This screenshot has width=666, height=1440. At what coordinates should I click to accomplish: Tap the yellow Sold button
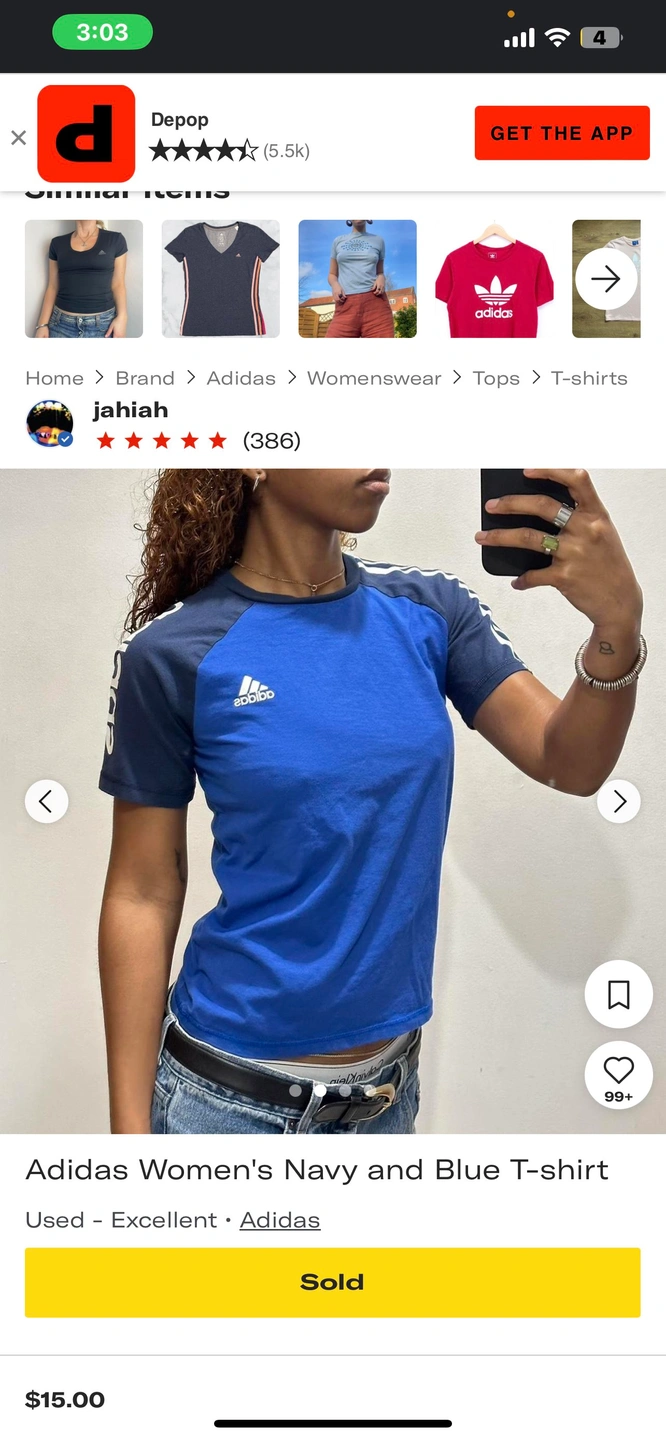pos(332,1282)
